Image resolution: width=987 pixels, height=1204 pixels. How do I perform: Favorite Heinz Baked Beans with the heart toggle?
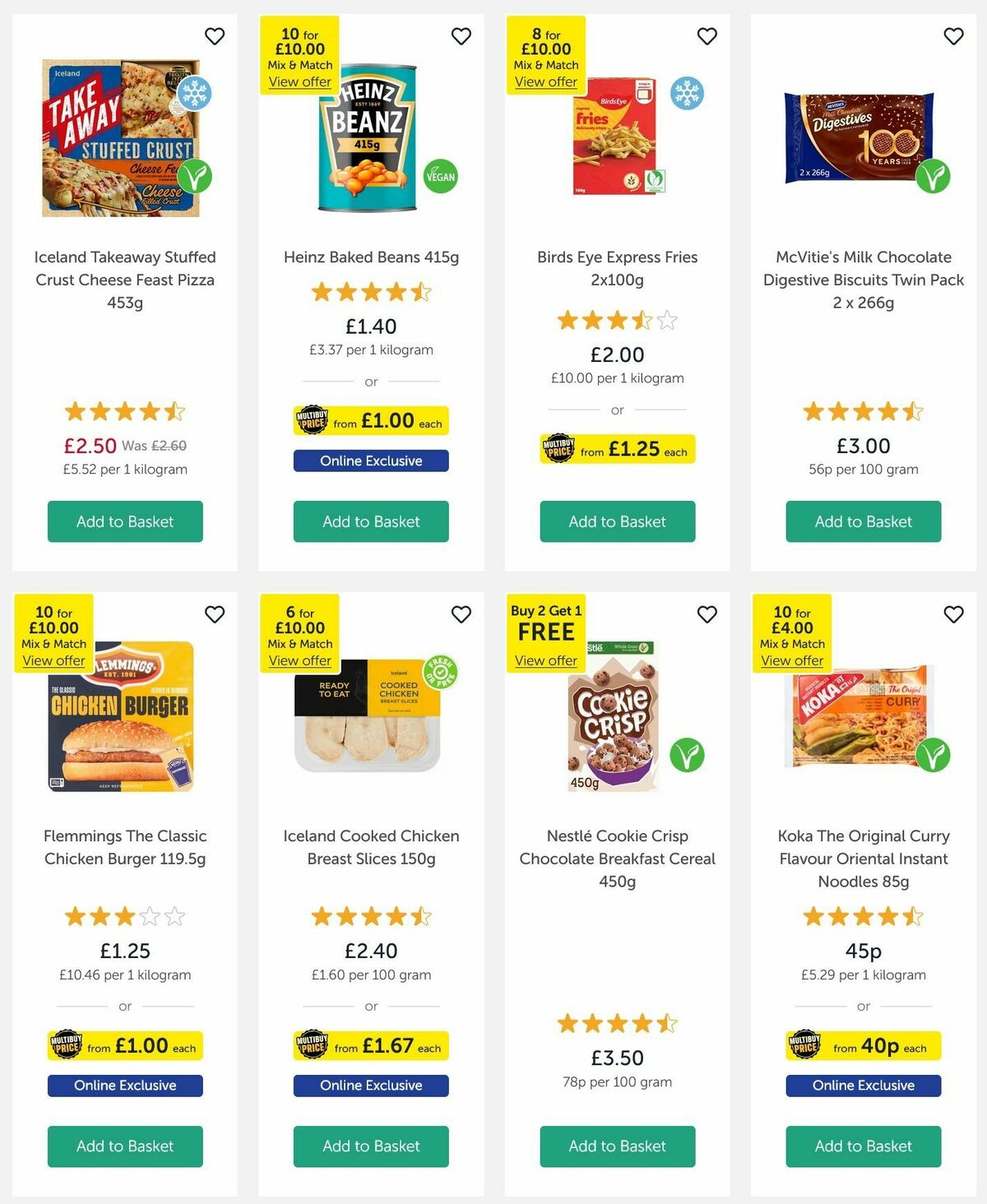click(x=461, y=36)
